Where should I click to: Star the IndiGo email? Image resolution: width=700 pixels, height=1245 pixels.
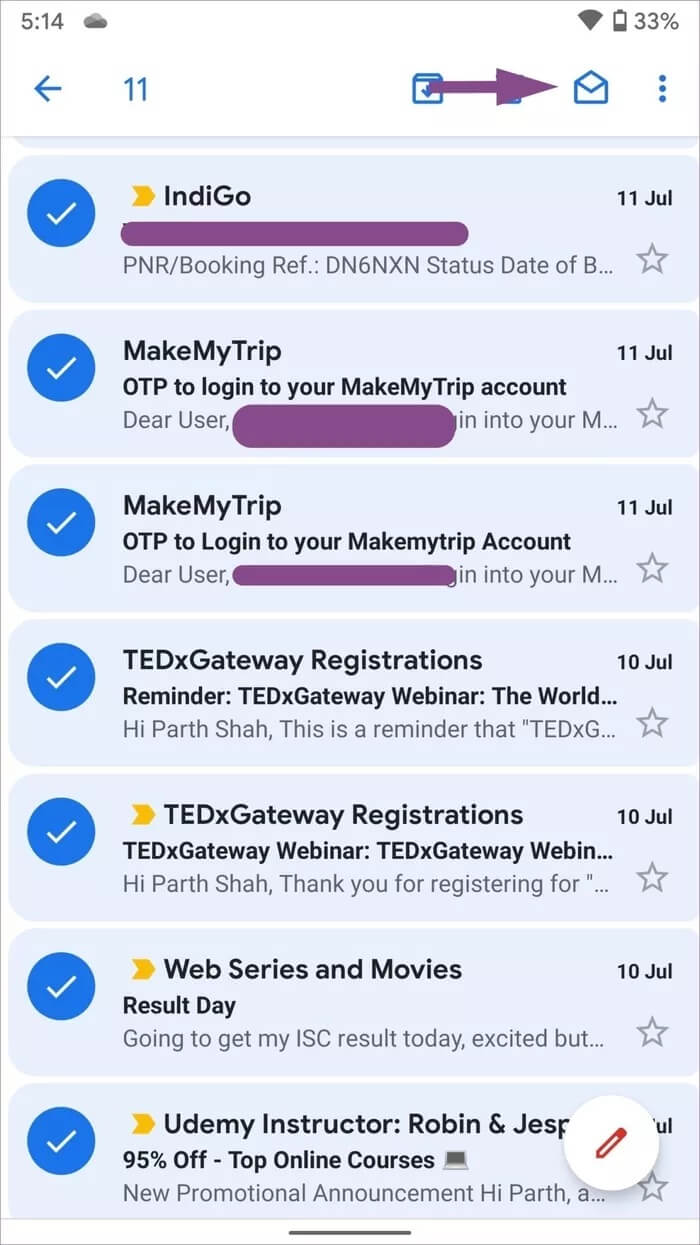(x=652, y=260)
